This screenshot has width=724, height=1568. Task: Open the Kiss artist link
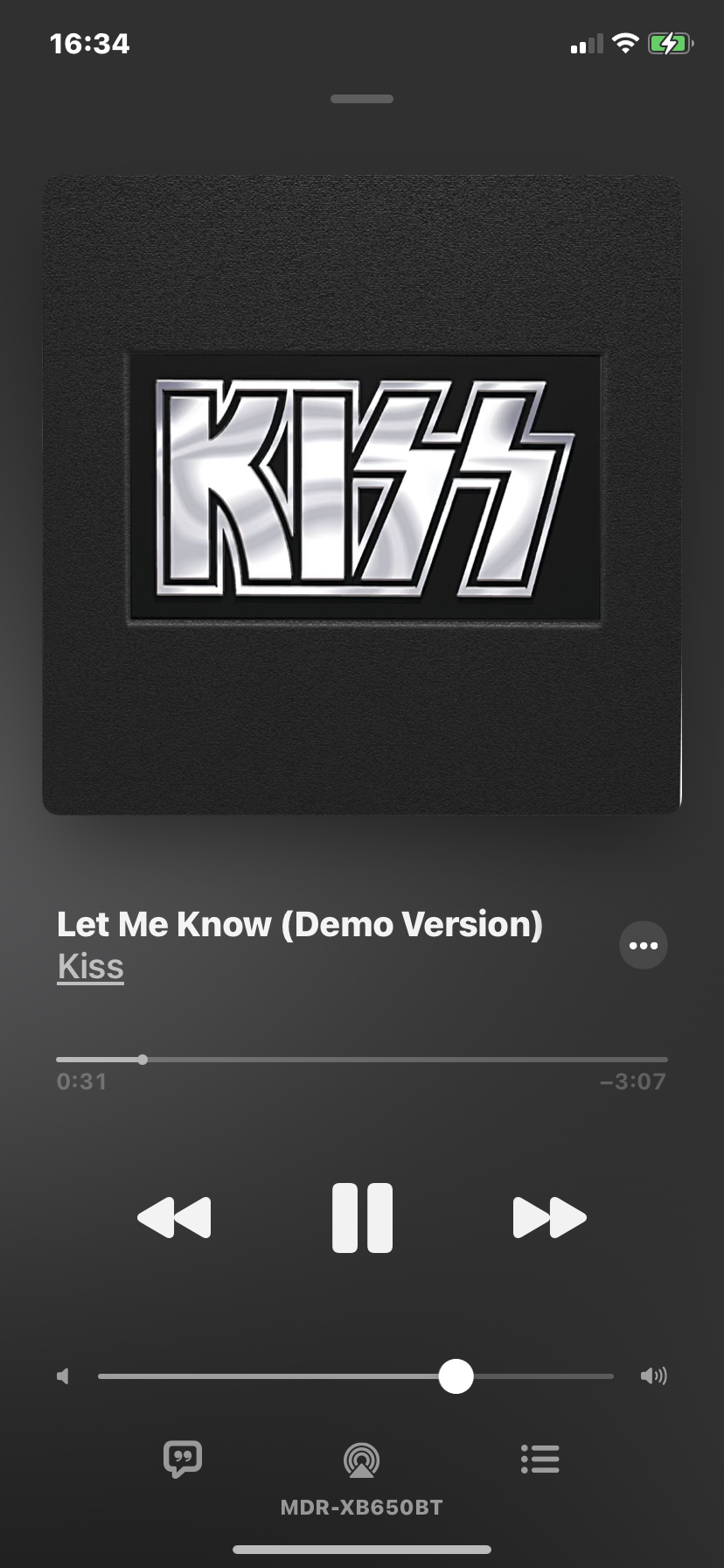91,967
